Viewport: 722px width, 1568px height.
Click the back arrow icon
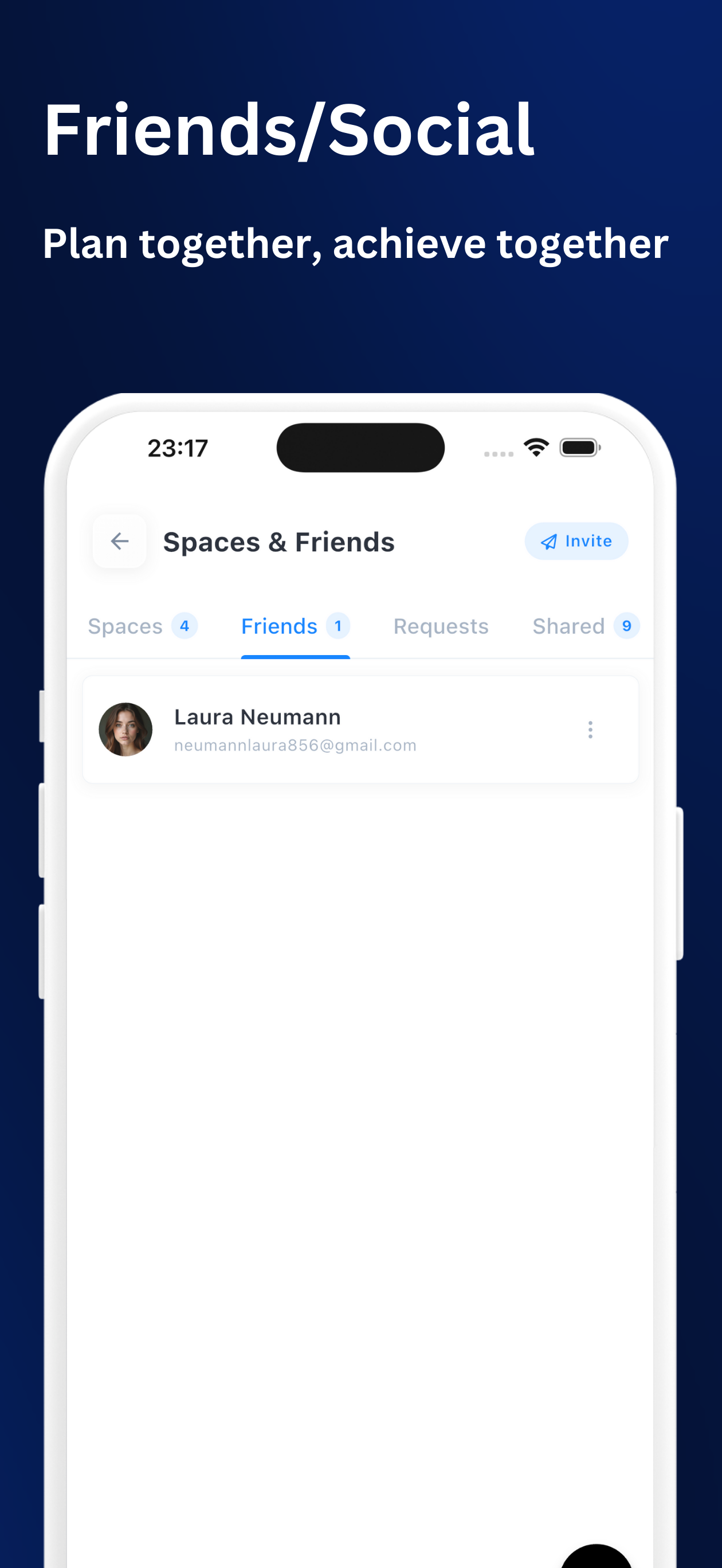pos(119,541)
